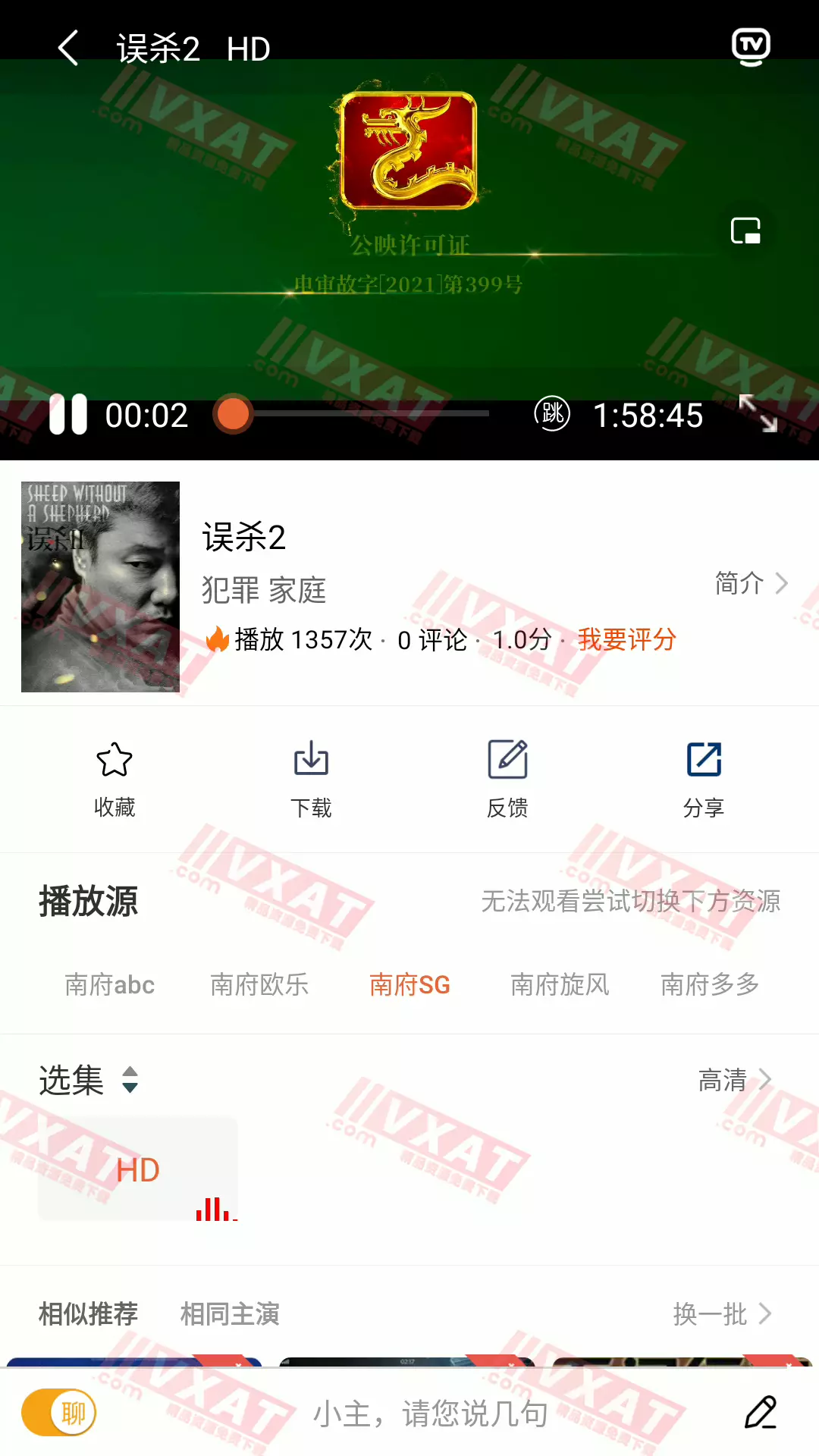819x1456 pixels.
Task: Switch source to 南府abc
Action: pos(110,984)
